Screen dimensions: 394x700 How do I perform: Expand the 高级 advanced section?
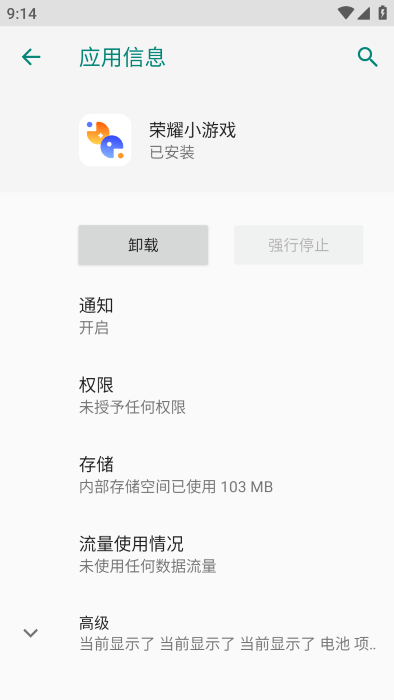click(x=197, y=633)
